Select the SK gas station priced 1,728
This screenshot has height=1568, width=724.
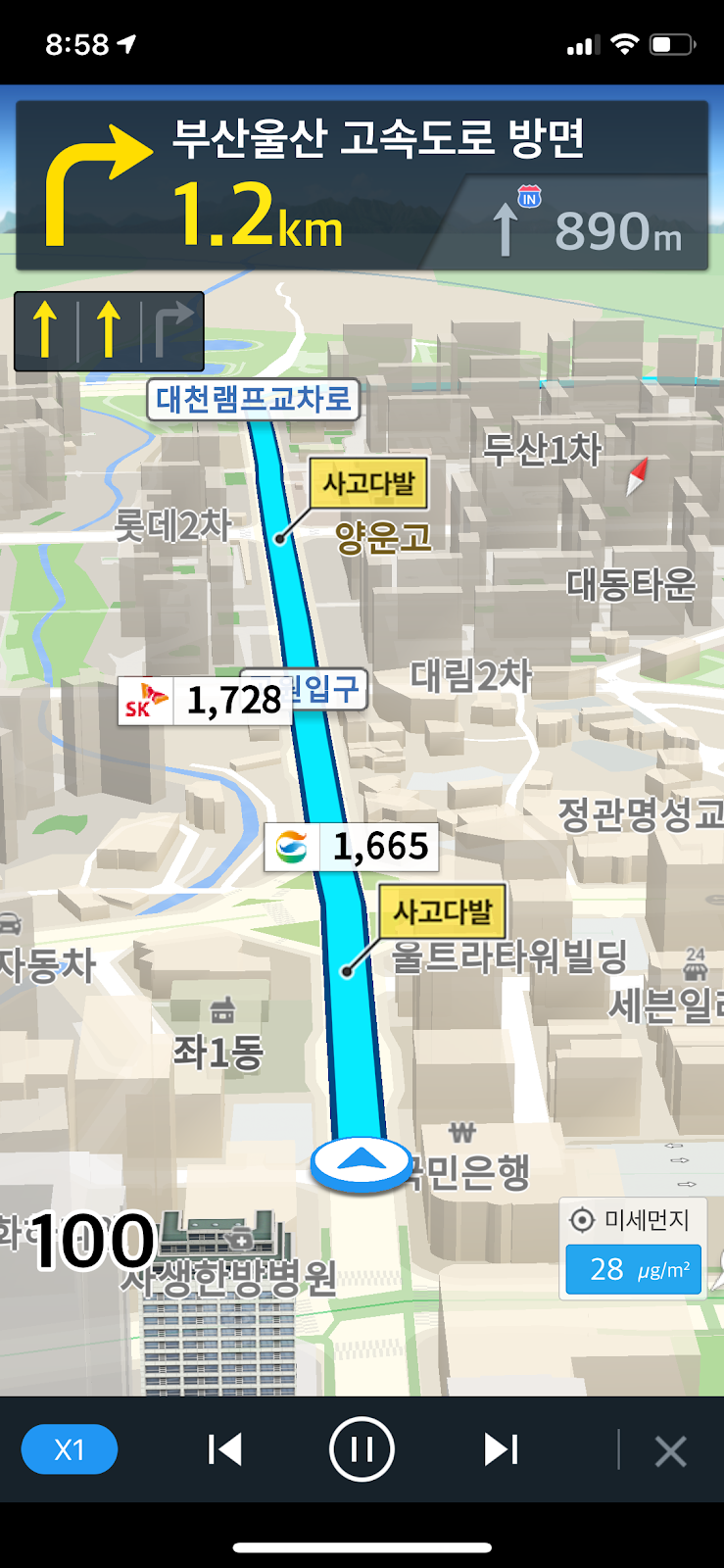(x=205, y=701)
